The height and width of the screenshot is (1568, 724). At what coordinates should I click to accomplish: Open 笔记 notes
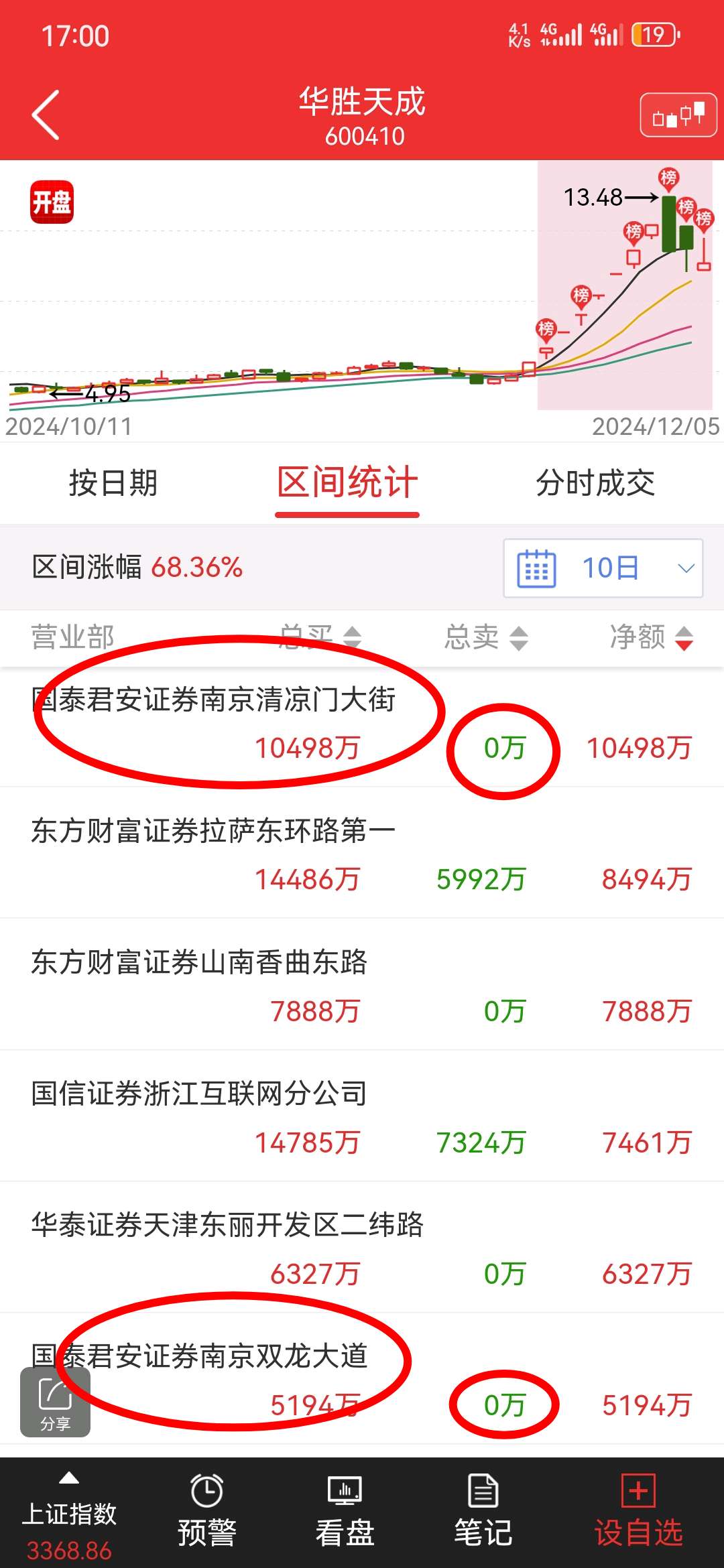pos(483,1514)
